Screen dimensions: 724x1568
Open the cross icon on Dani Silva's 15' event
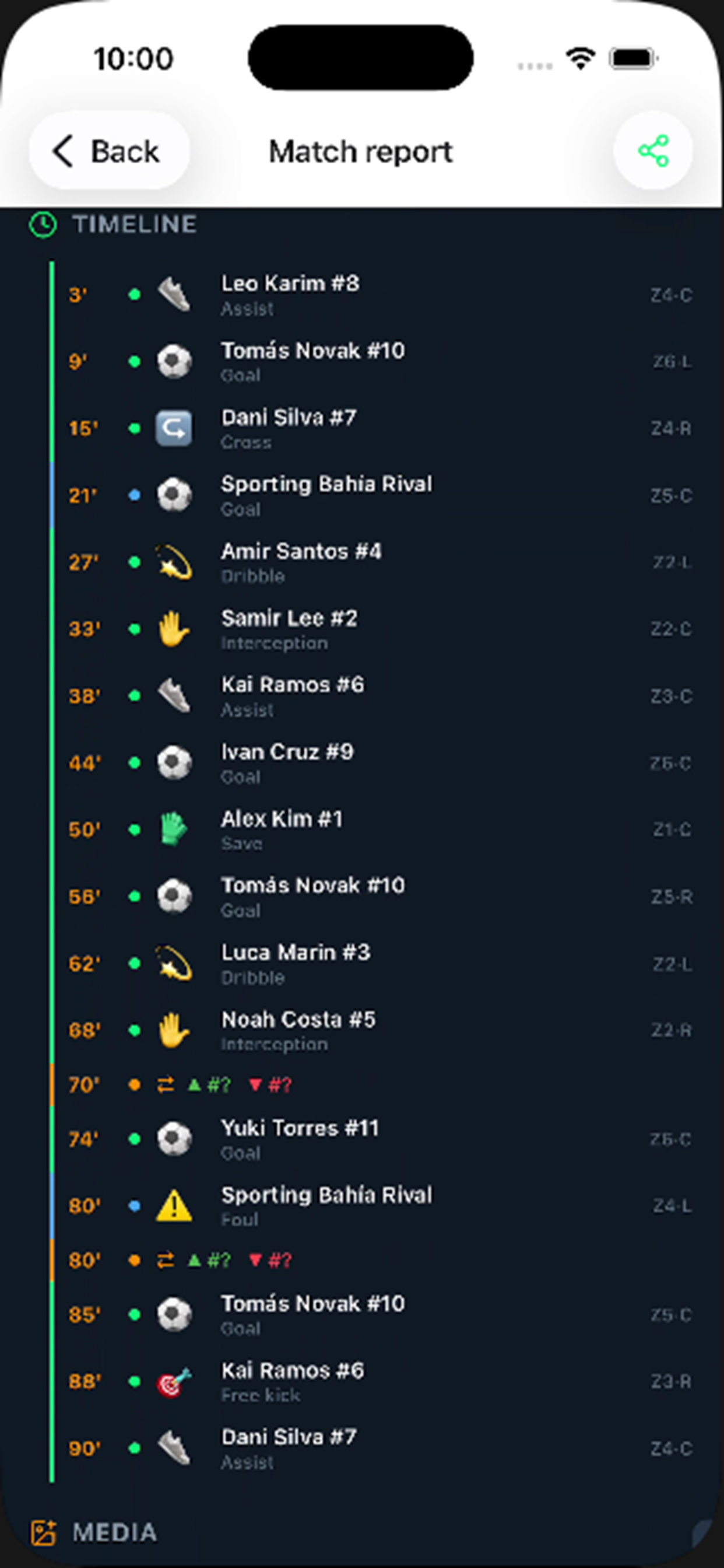(175, 429)
